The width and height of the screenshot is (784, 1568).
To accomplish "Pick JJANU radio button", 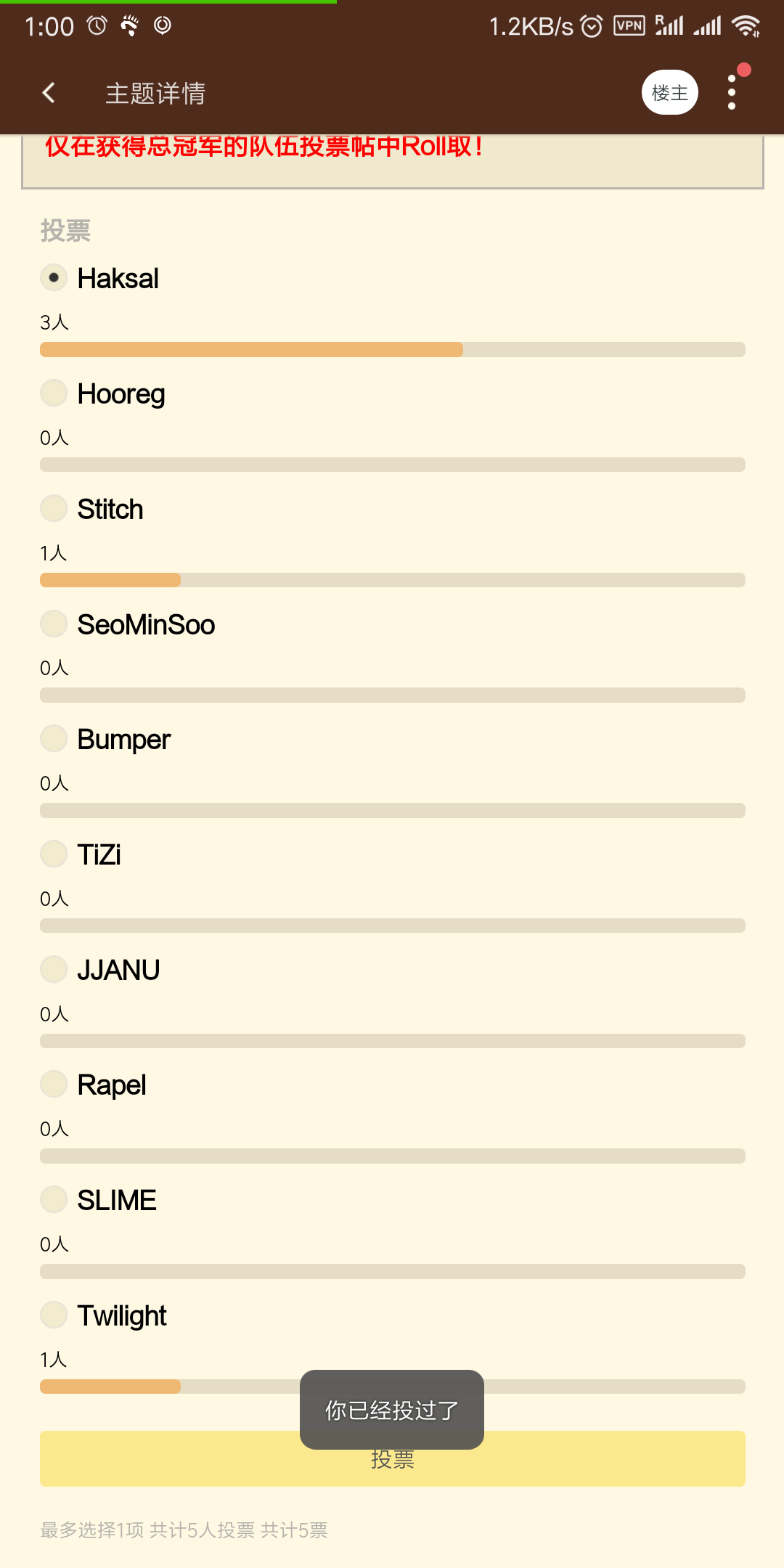I will click(54, 970).
